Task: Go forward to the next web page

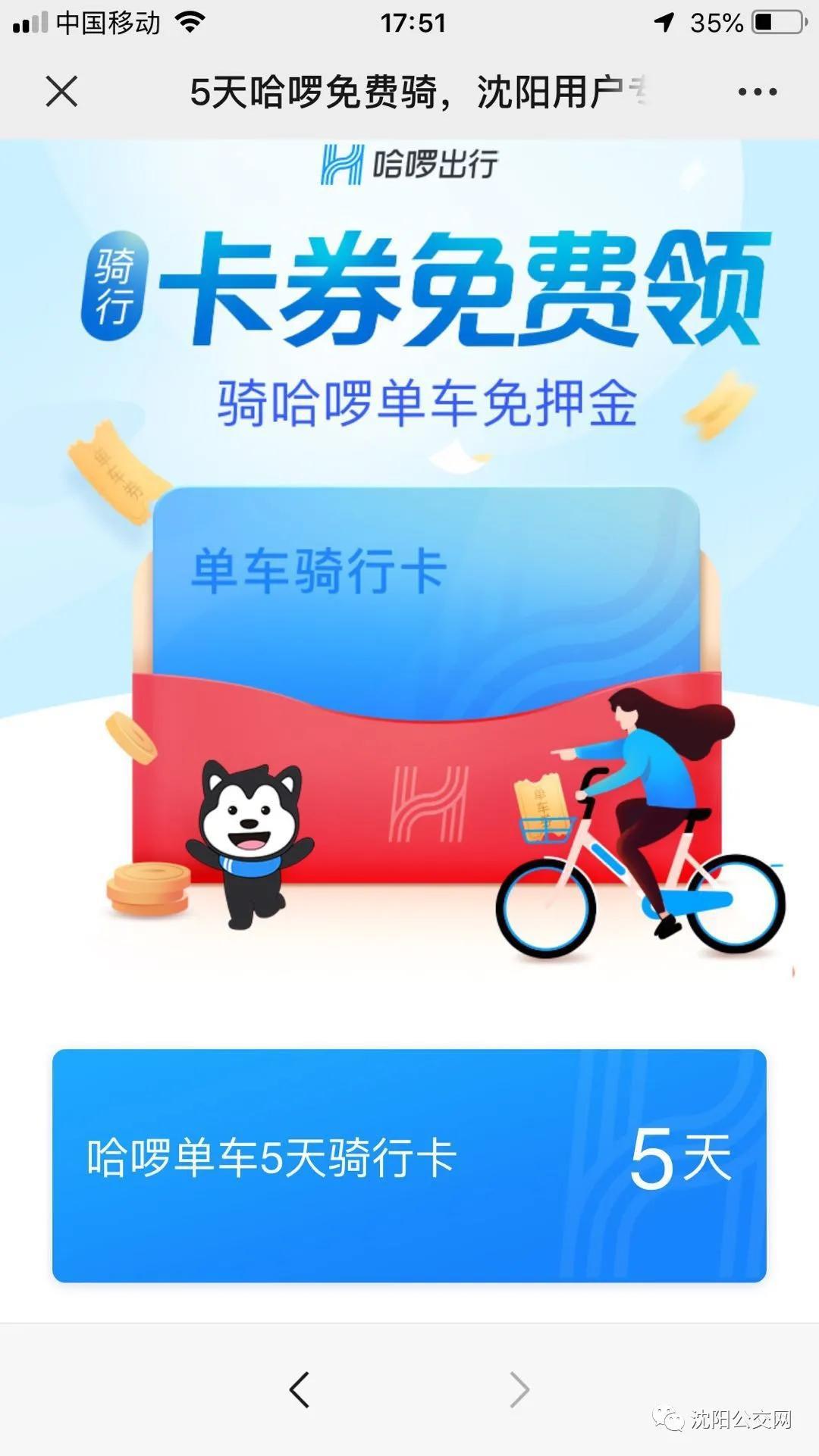Action: click(519, 1389)
